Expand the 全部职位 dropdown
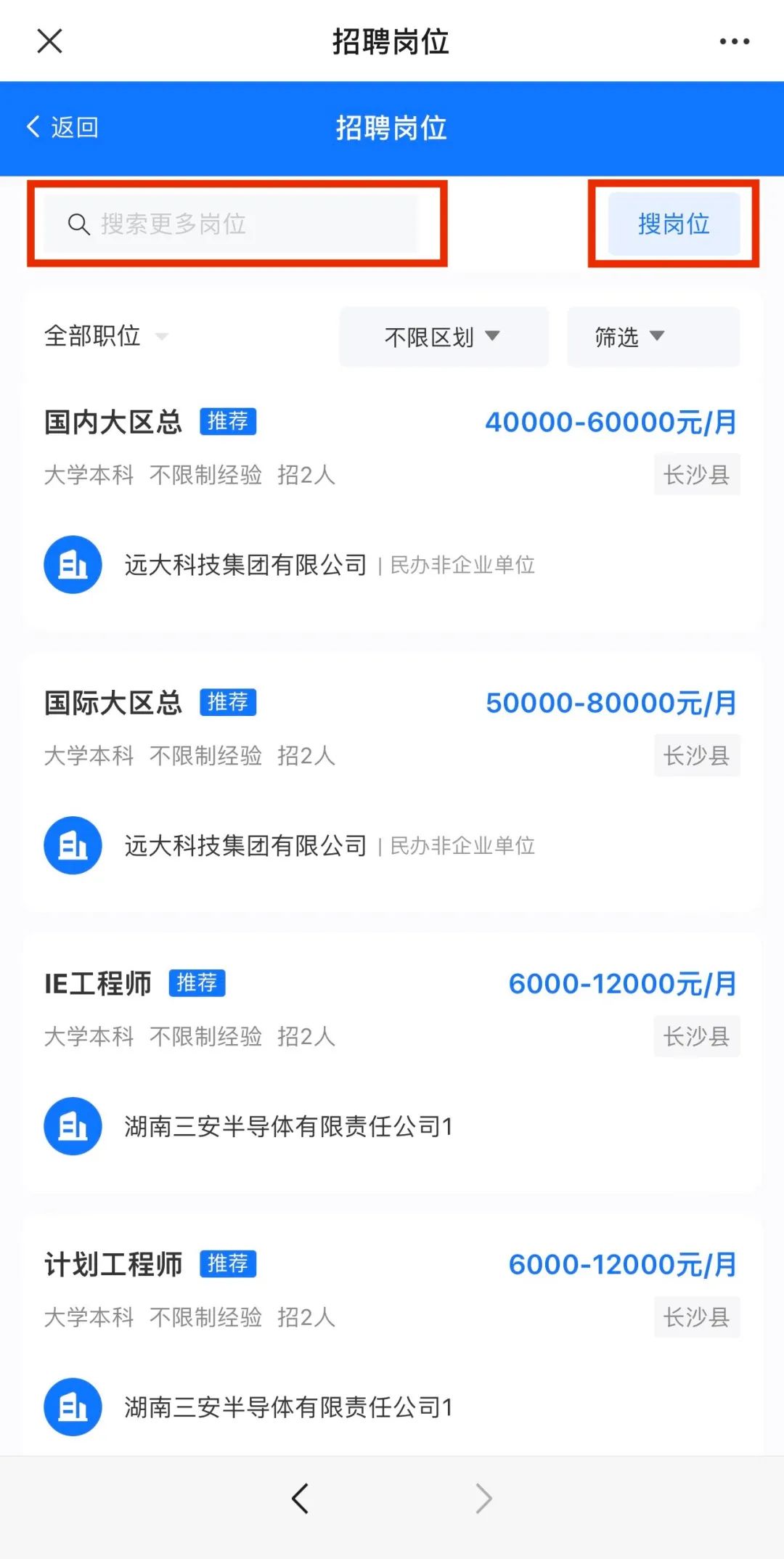This screenshot has width=784, height=1559. click(106, 336)
